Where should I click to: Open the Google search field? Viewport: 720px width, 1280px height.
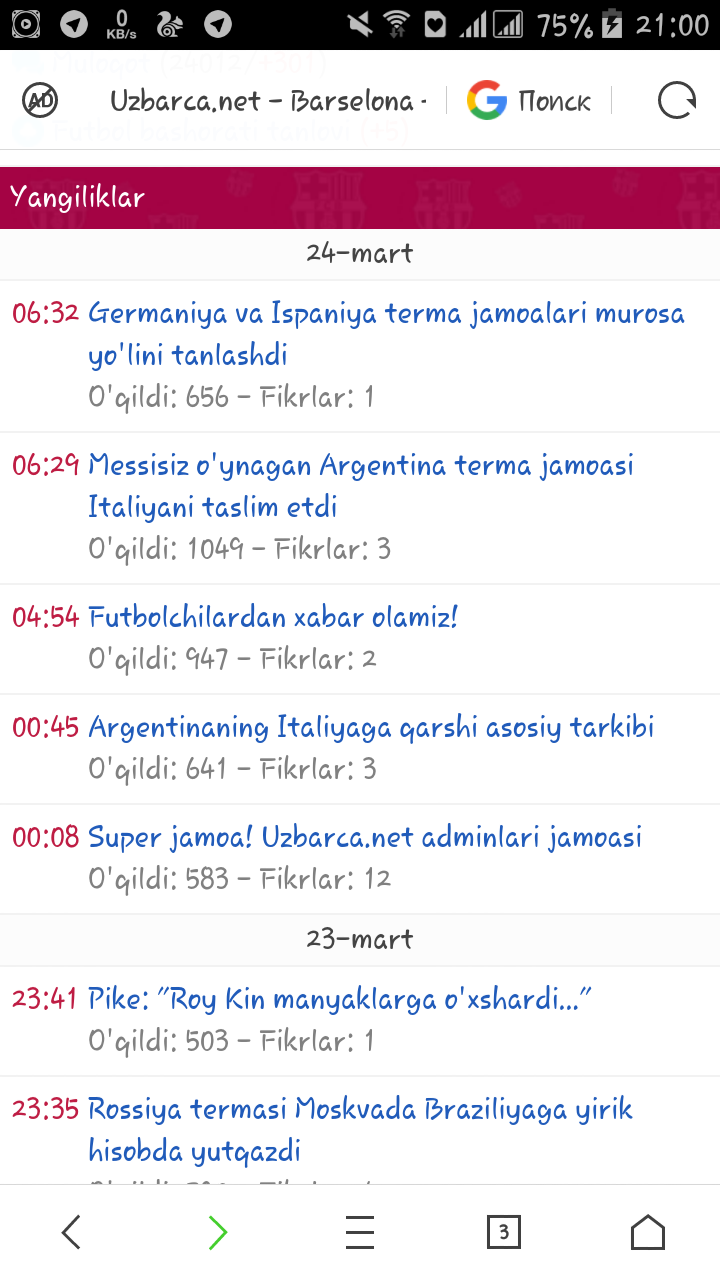pyautogui.click(x=530, y=101)
